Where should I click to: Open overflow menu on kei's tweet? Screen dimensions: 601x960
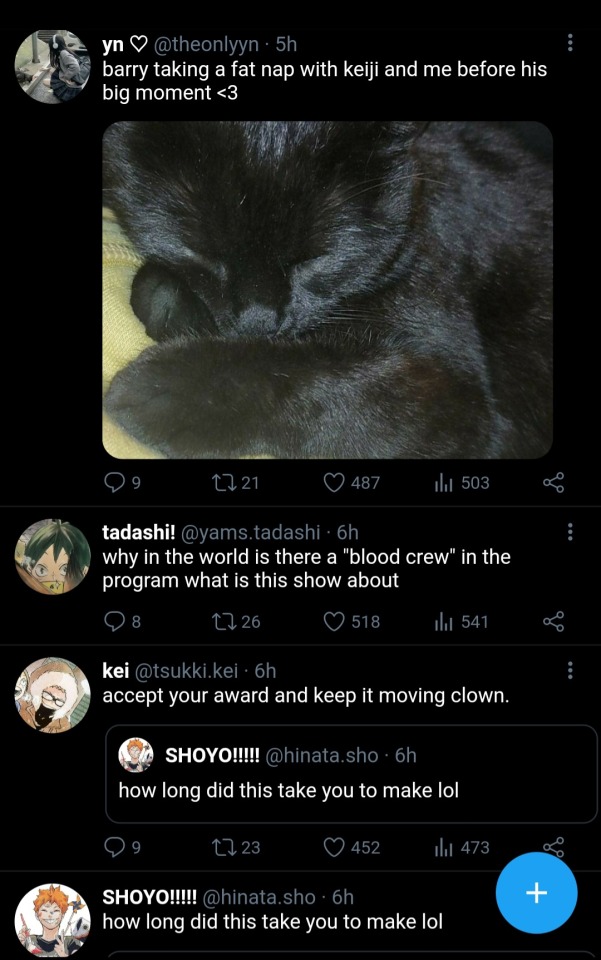pyautogui.click(x=570, y=670)
